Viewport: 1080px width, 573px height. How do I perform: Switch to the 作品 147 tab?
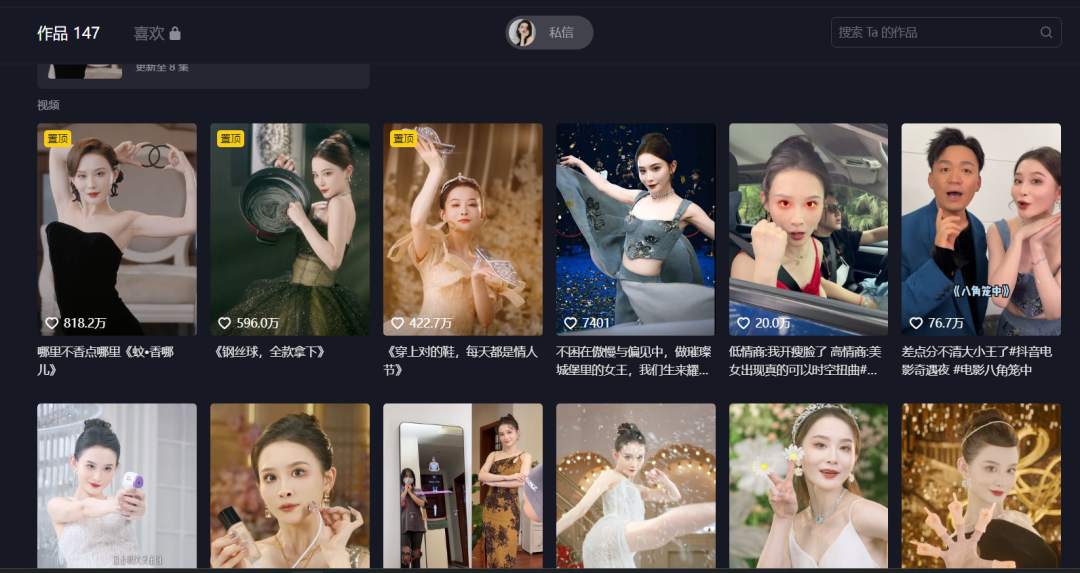[68, 33]
